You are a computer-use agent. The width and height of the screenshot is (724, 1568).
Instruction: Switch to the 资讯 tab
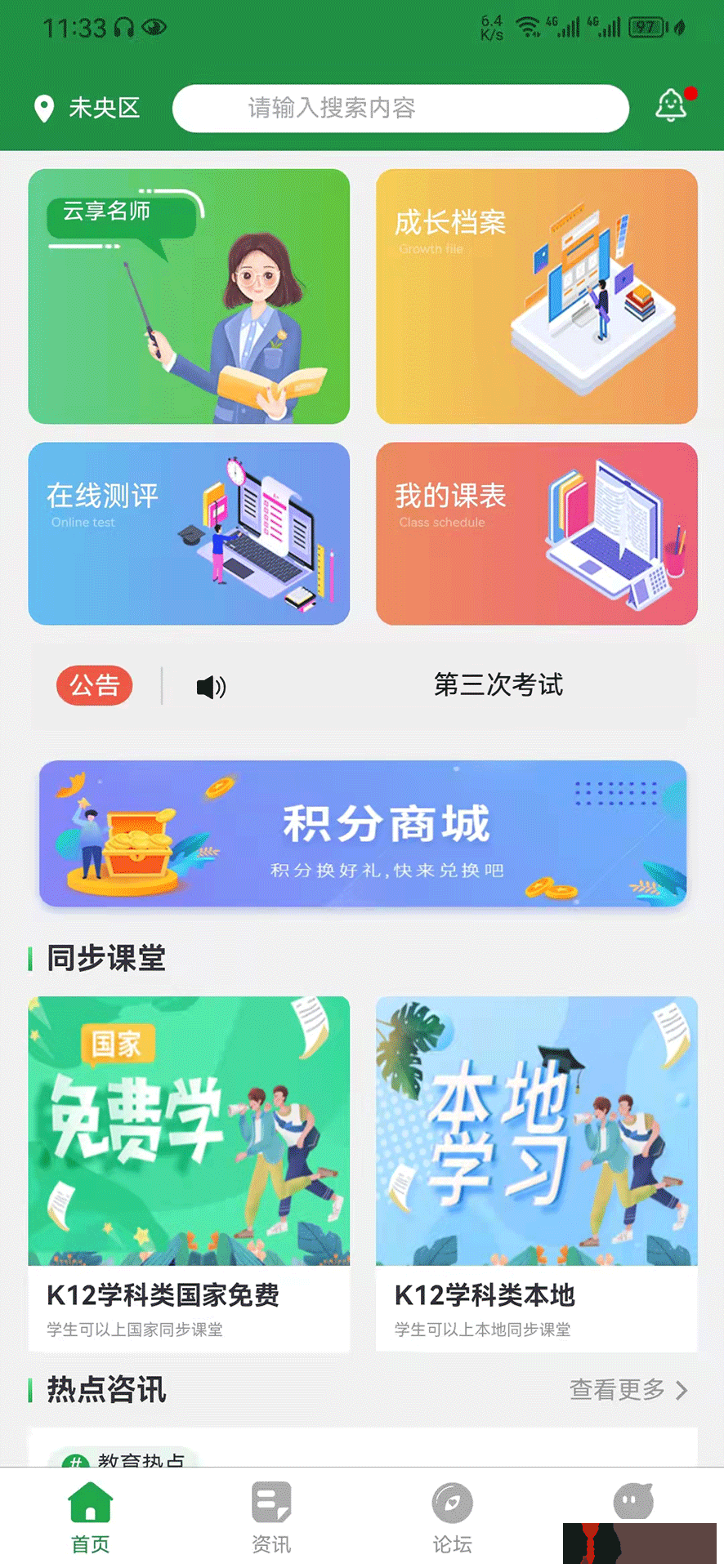click(x=271, y=1517)
